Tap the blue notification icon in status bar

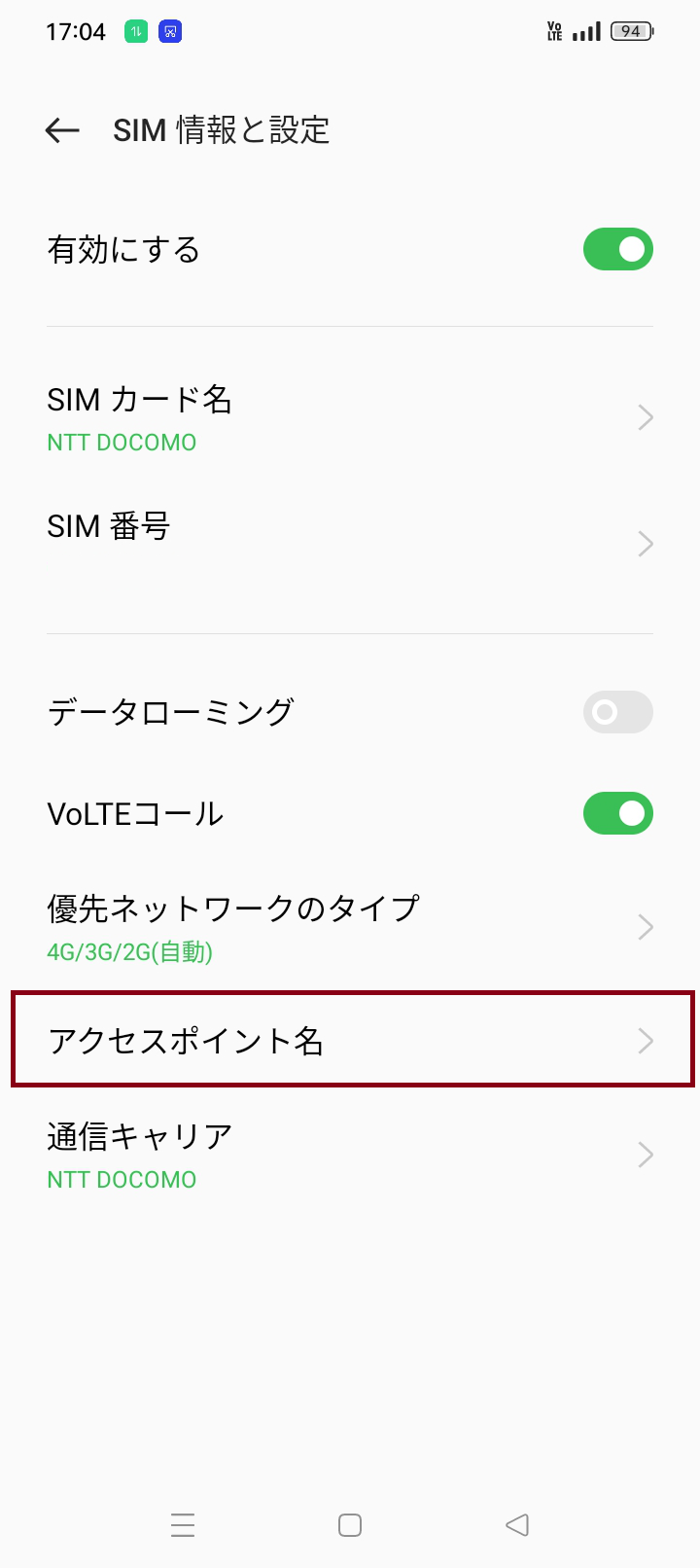coord(170,30)
